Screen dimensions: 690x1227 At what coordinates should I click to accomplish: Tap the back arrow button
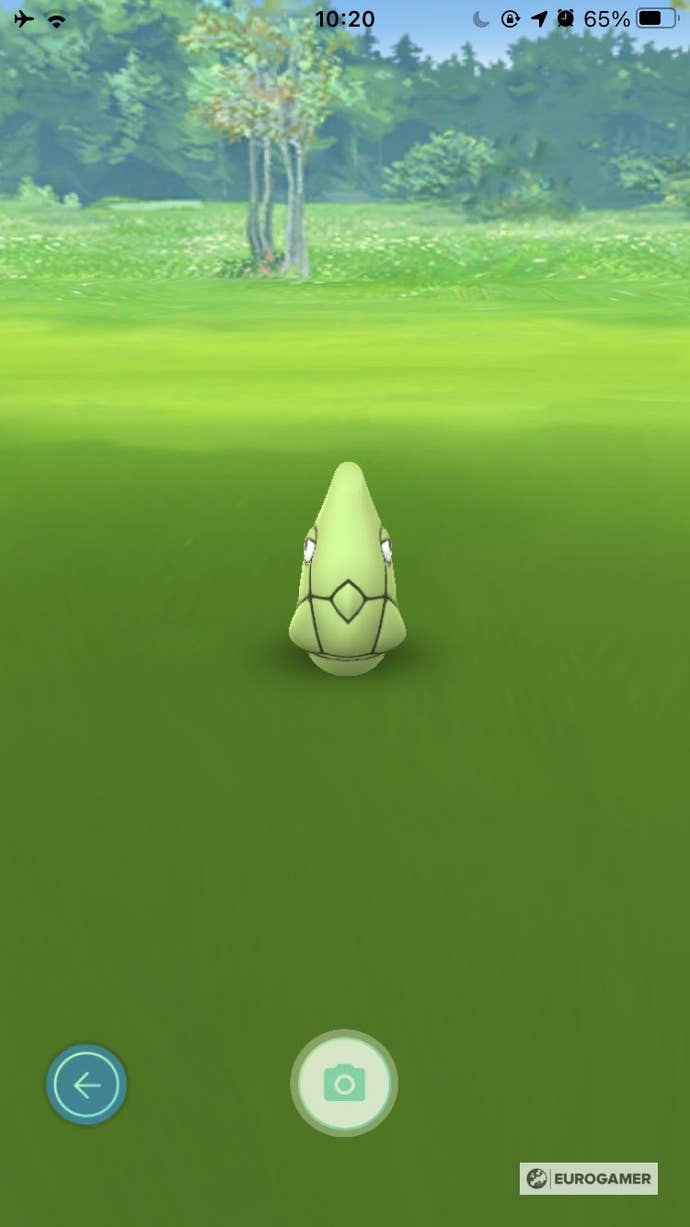[86, 1085]
